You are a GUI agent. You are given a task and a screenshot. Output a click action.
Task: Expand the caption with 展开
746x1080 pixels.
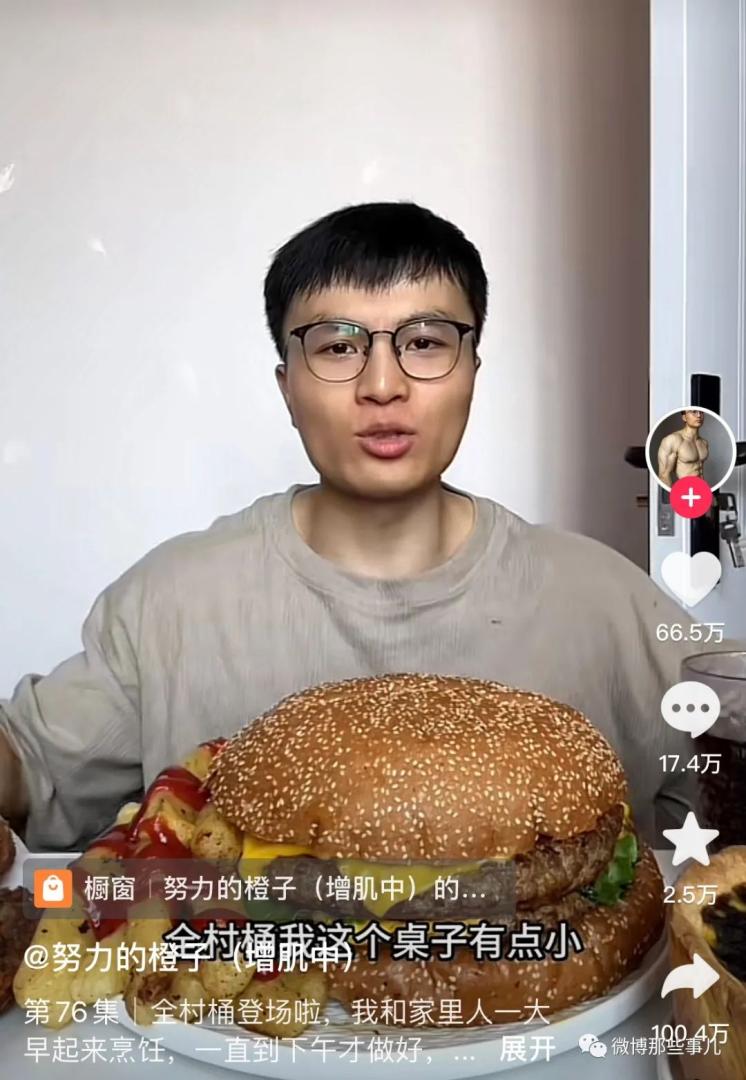527,1048
